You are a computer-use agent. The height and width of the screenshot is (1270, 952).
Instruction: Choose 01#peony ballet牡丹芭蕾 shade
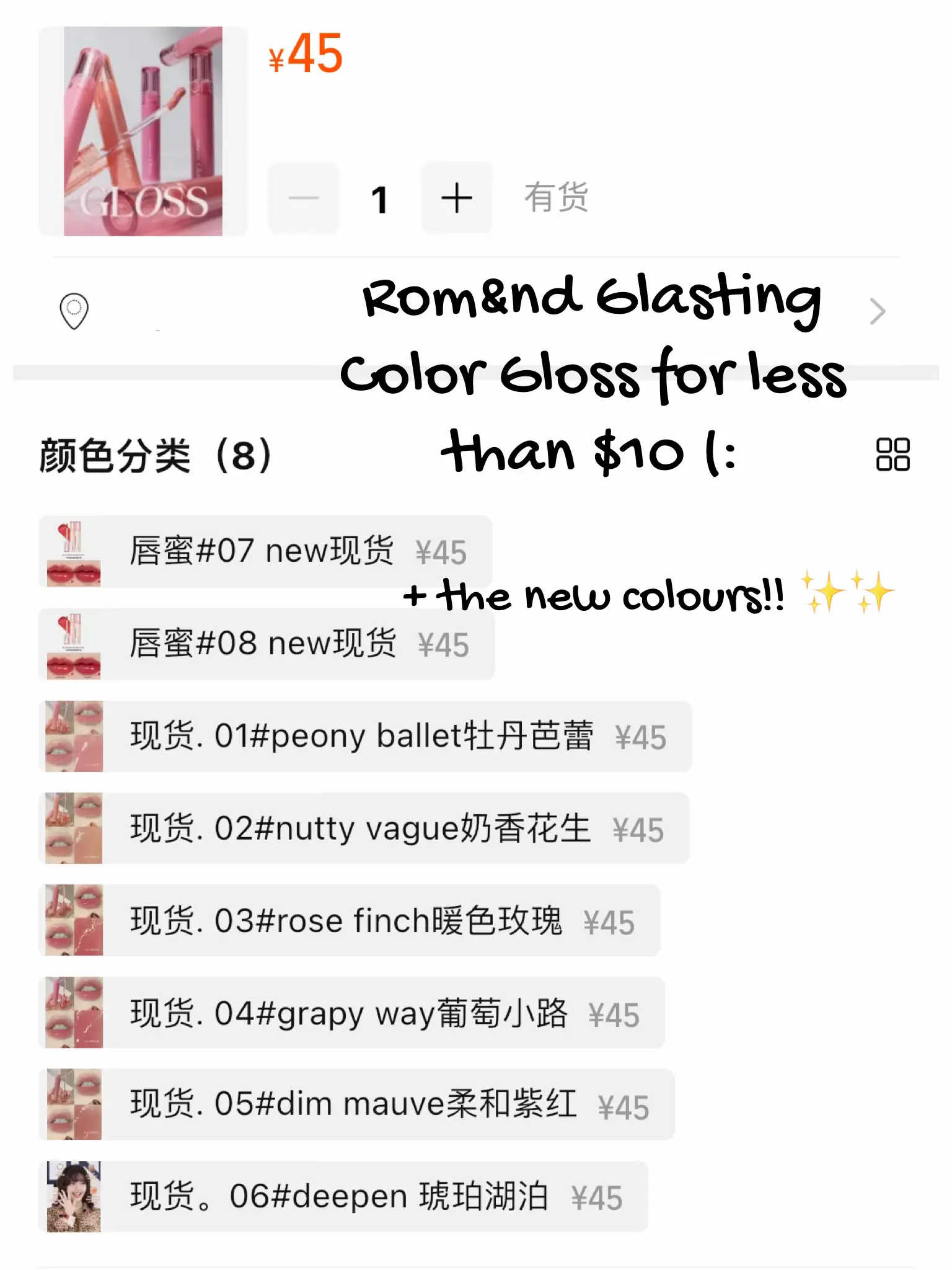364,736
